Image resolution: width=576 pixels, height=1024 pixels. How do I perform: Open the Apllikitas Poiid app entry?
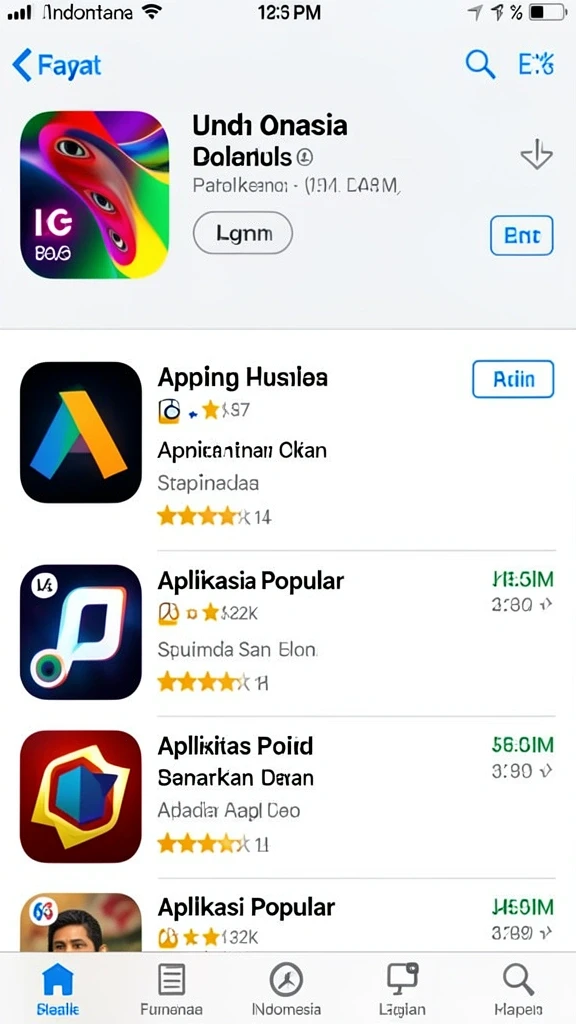pos(287,796)
